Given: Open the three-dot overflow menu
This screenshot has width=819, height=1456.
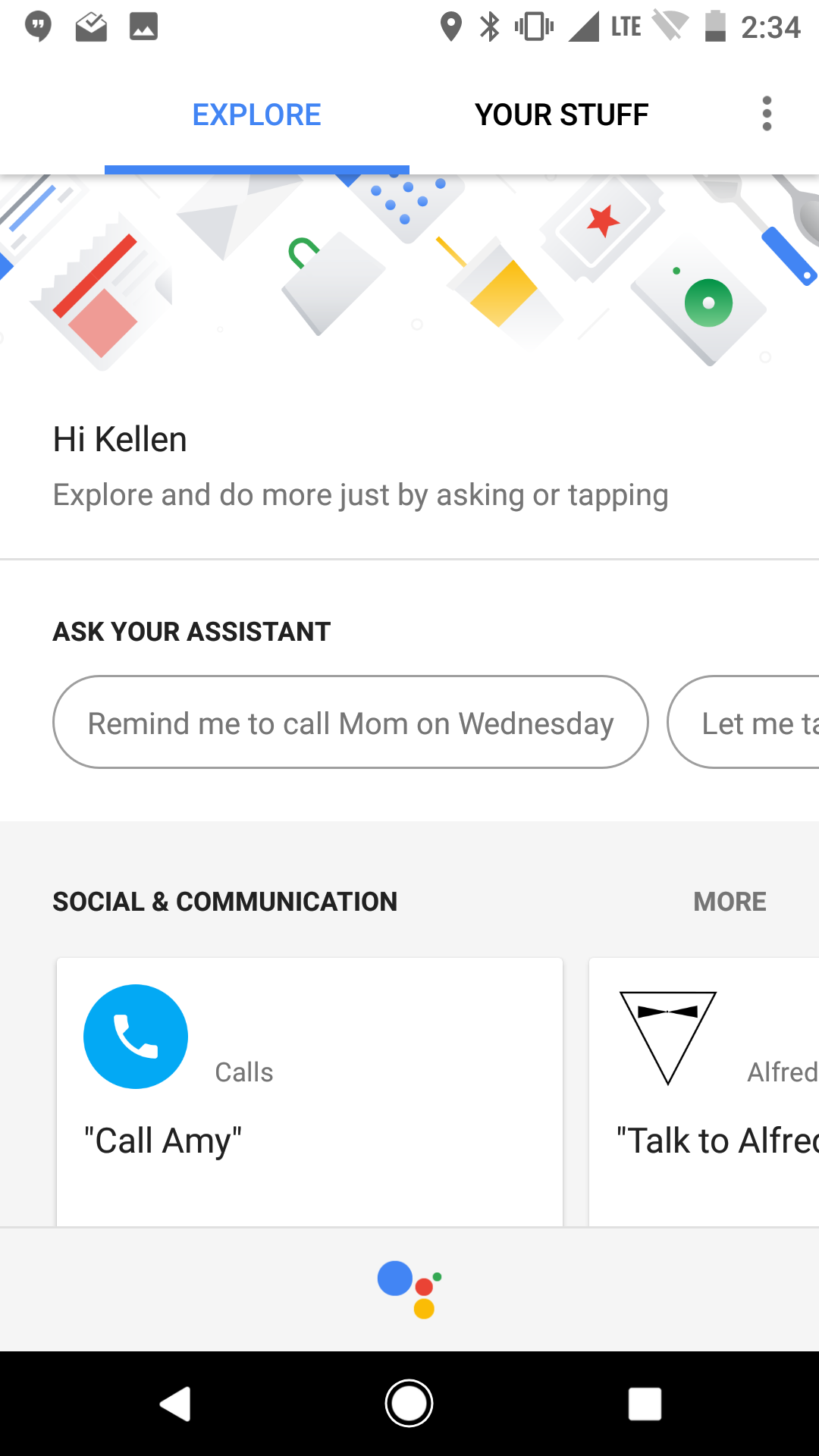Looking at the screenshot, I should coord(767,114).
